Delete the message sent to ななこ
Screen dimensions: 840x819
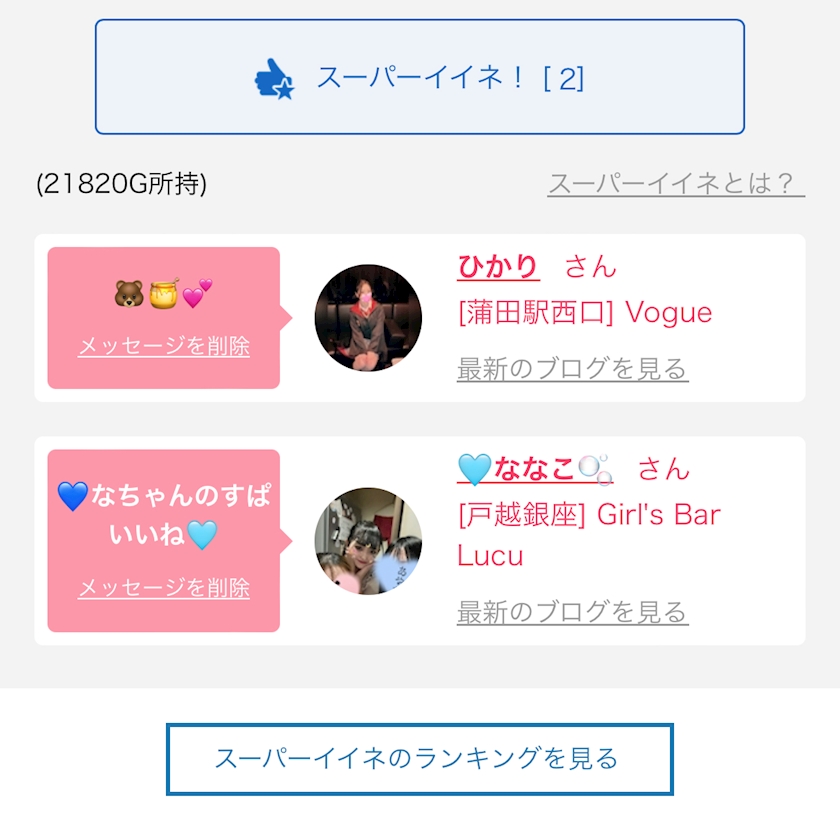click(x=163, y=588)
